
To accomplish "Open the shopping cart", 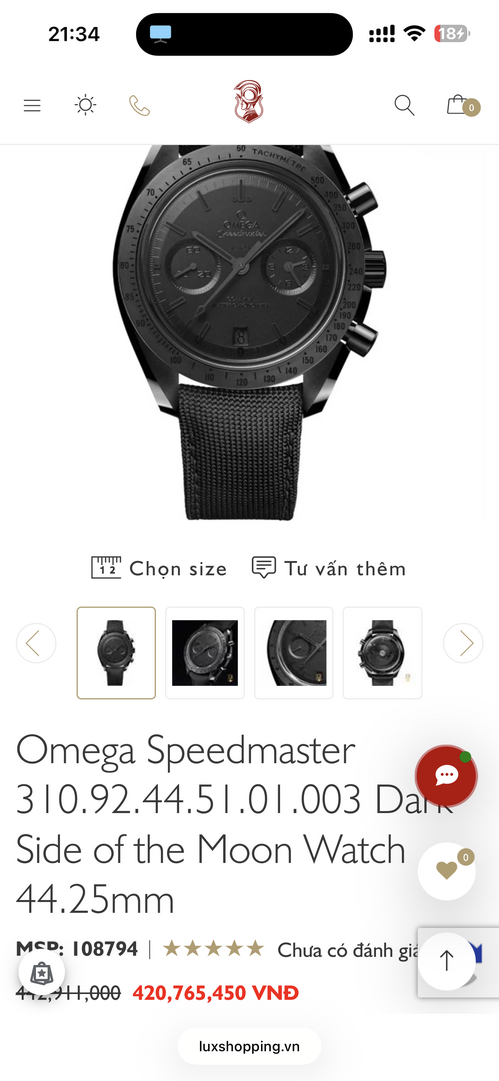I will [462, 105].
